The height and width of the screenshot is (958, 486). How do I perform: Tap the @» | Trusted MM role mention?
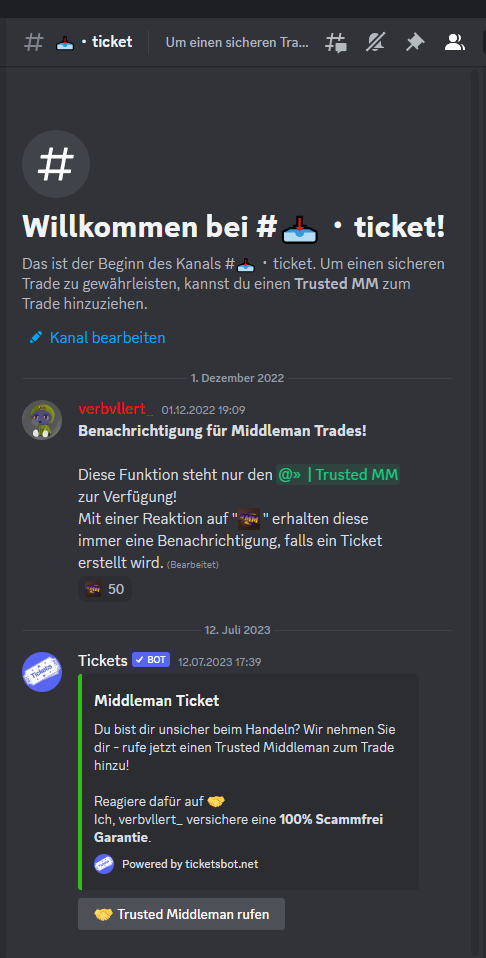click(x=337, y=474)
